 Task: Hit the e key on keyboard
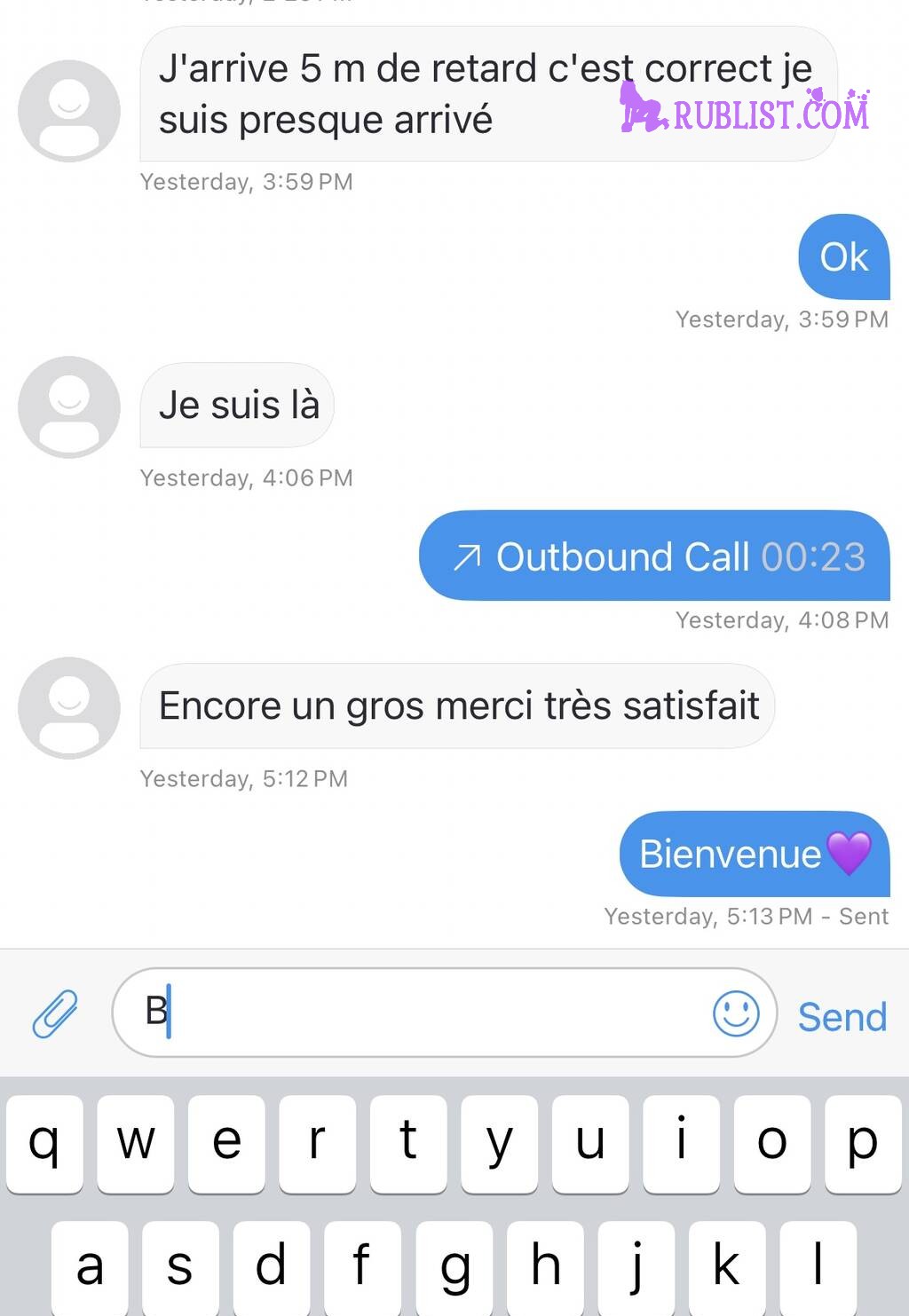point(226,1143)
